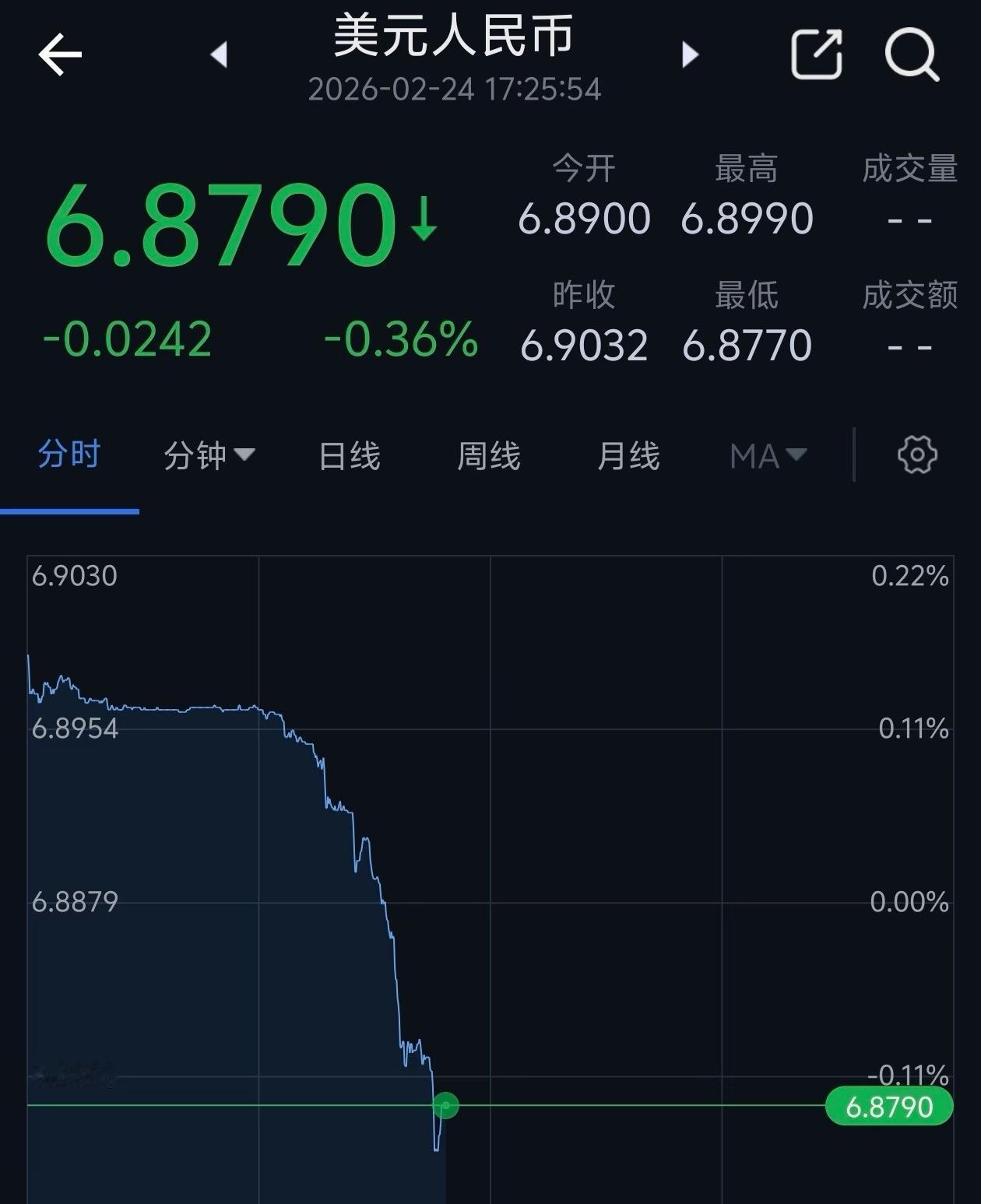Tap the timestamp 2026-02-24 17:25:54
Screen dimensions: 981x1204
[x=454, y=90]
